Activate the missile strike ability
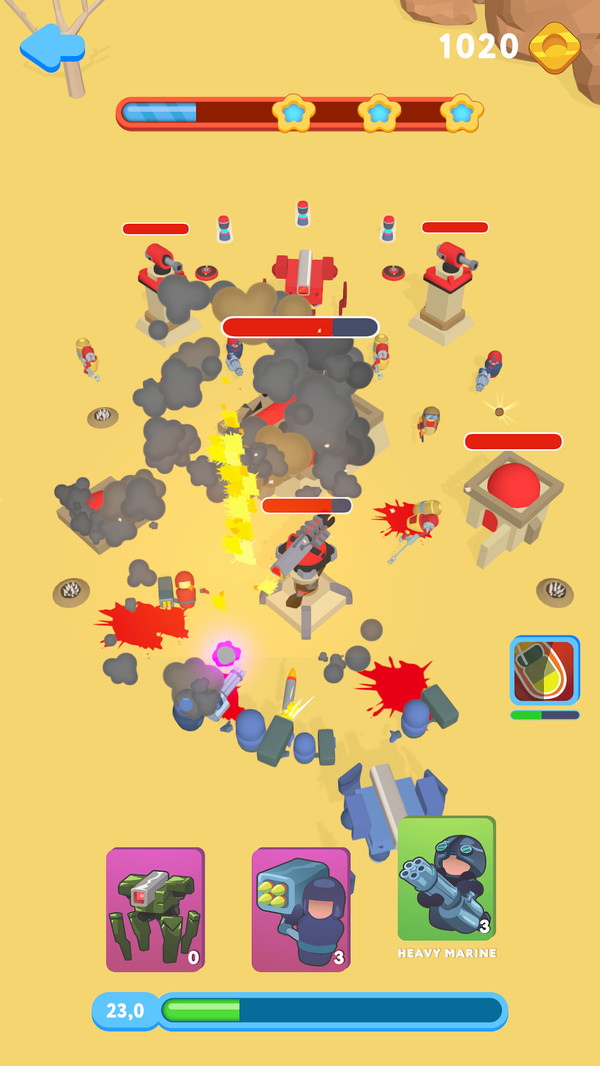 [x=544, y=671]
